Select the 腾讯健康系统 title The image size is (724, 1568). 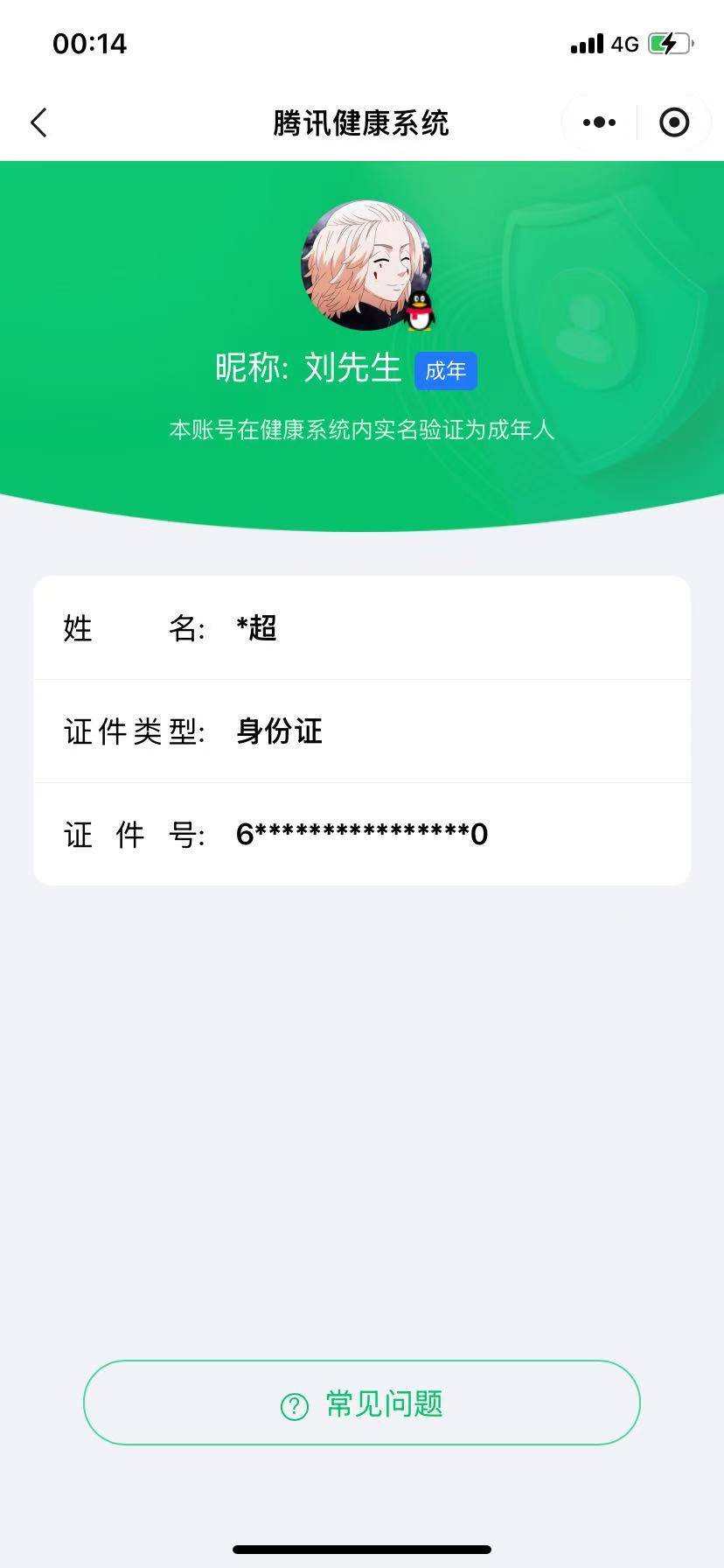(361, 122)
